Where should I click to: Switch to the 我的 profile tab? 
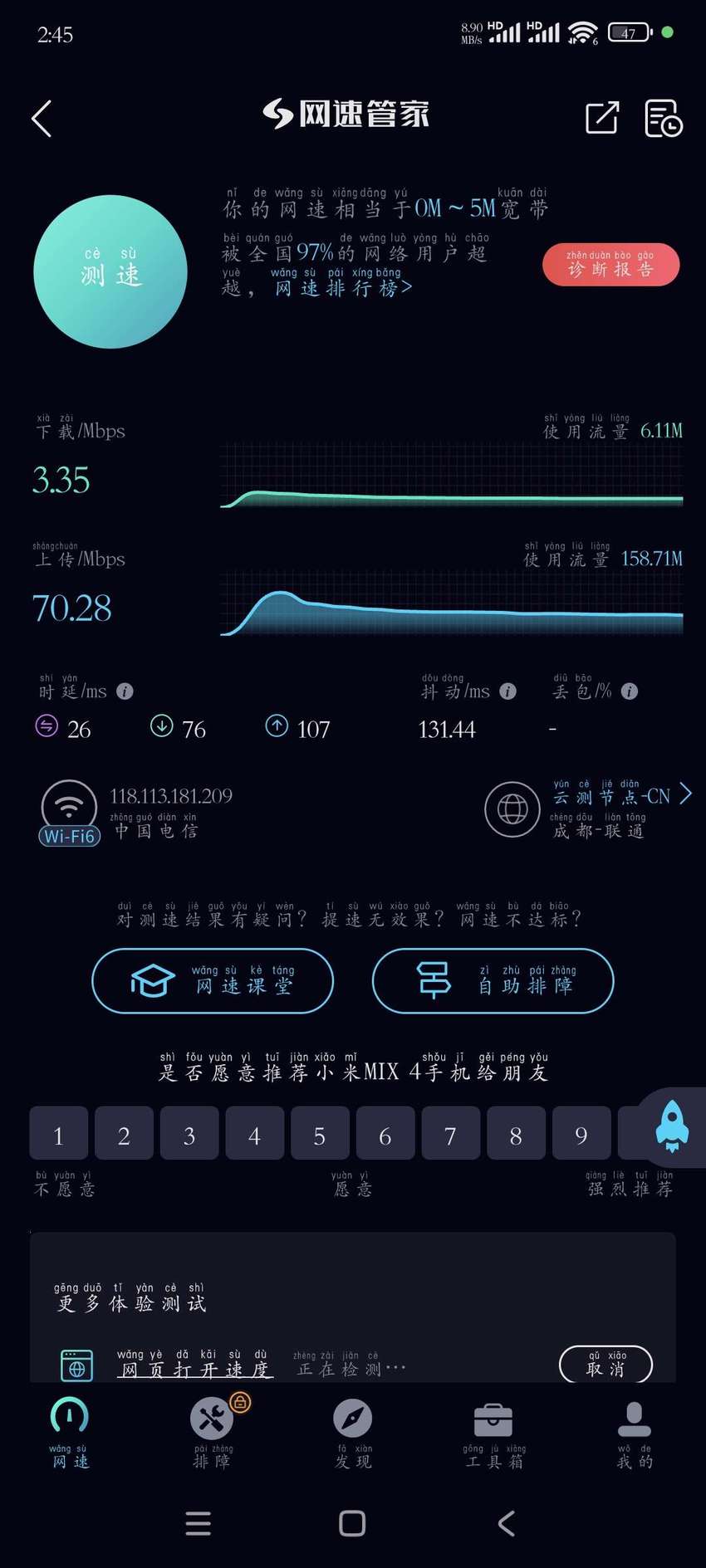pyautogui.click(x=635, y=1434)
